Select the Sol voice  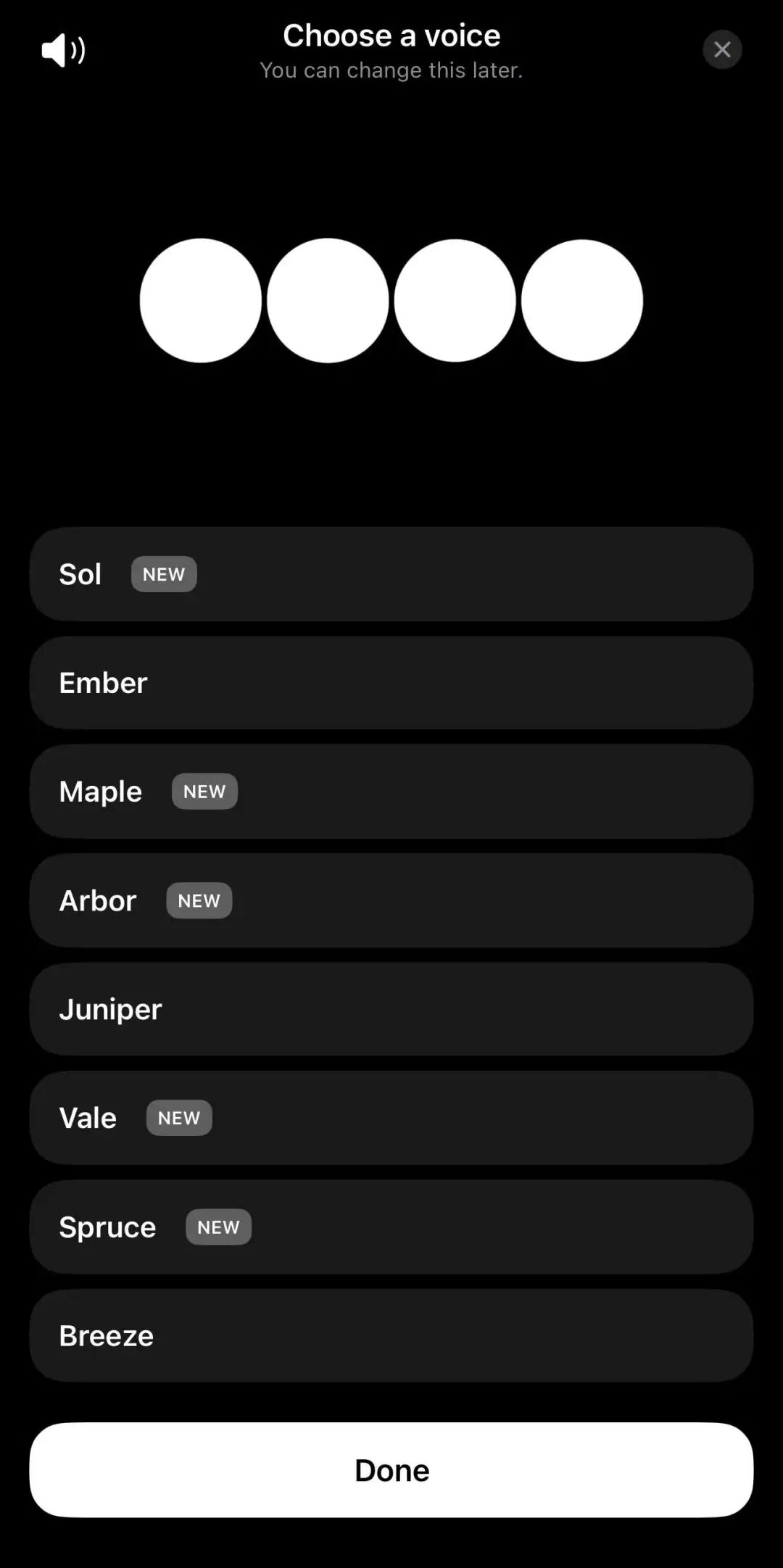click(x=391, y=574)
